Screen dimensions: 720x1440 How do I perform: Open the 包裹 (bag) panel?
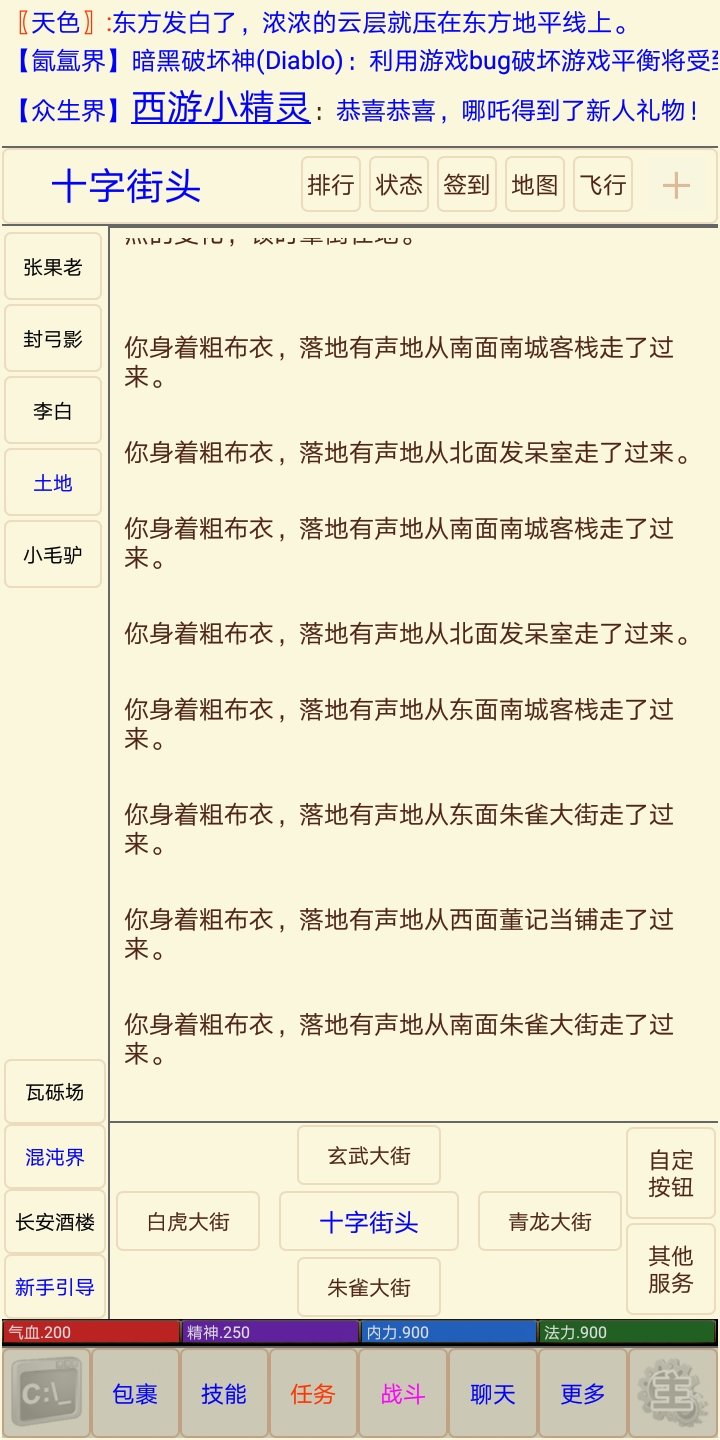135,1392
